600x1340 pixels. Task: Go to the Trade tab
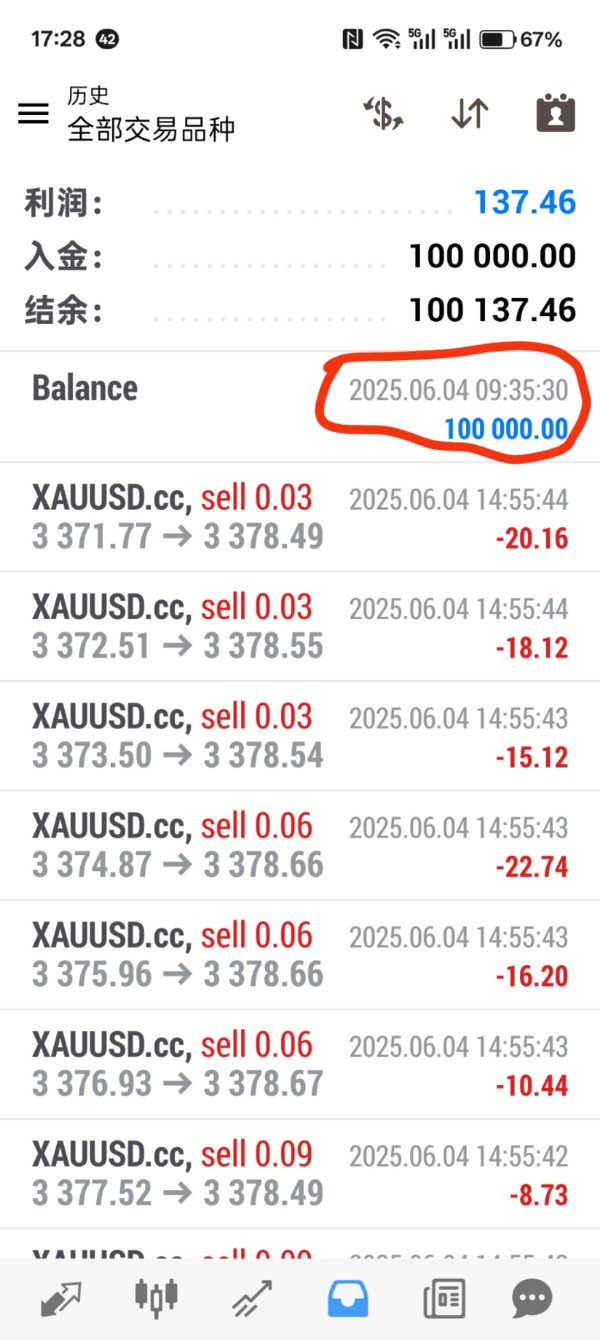click(252, 1299)
